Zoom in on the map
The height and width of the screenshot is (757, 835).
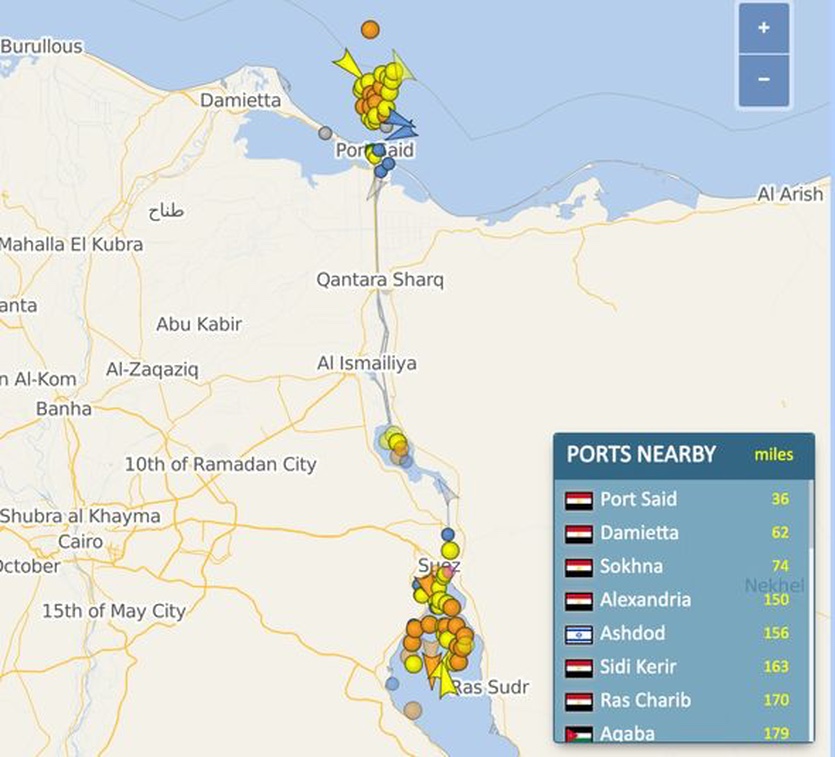(764, 29)
